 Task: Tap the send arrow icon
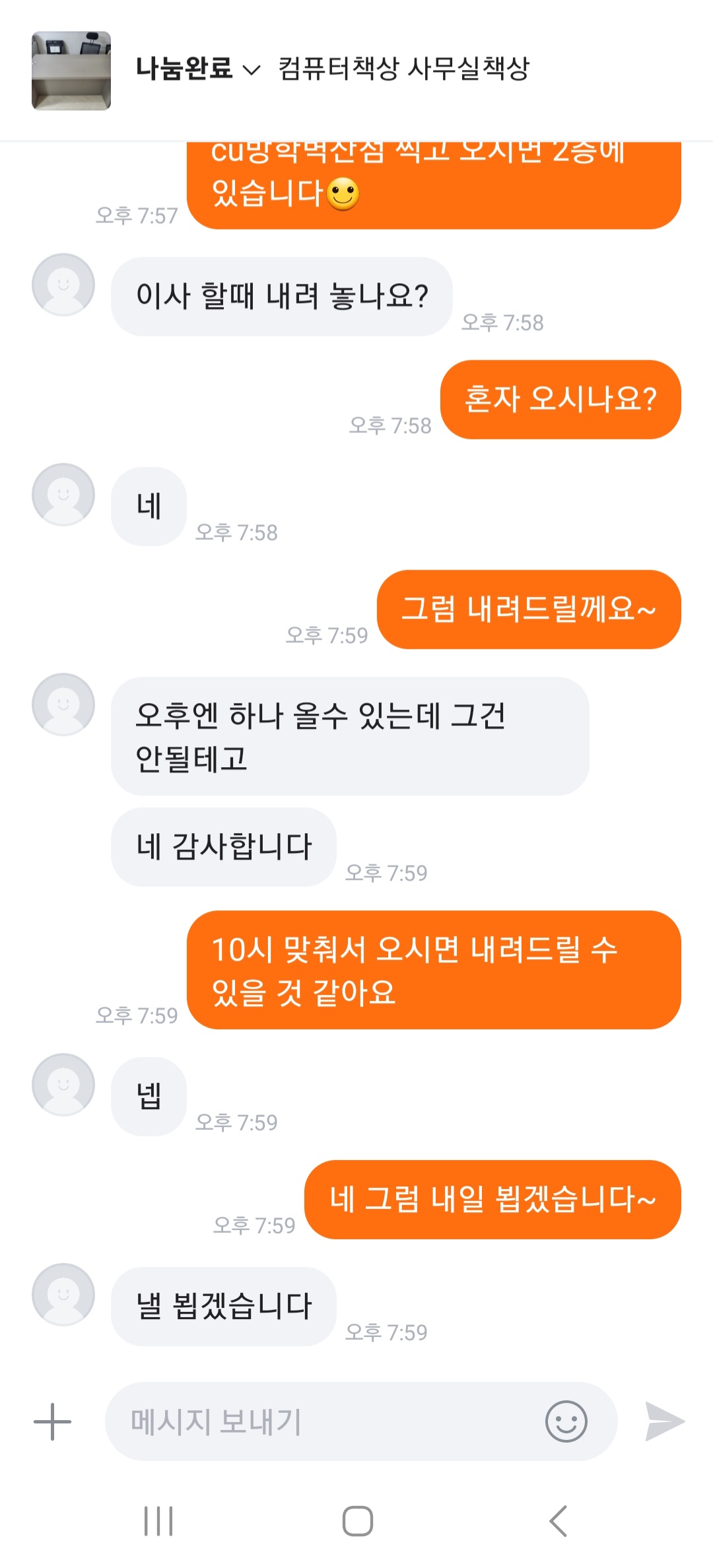pos(664,1421)
